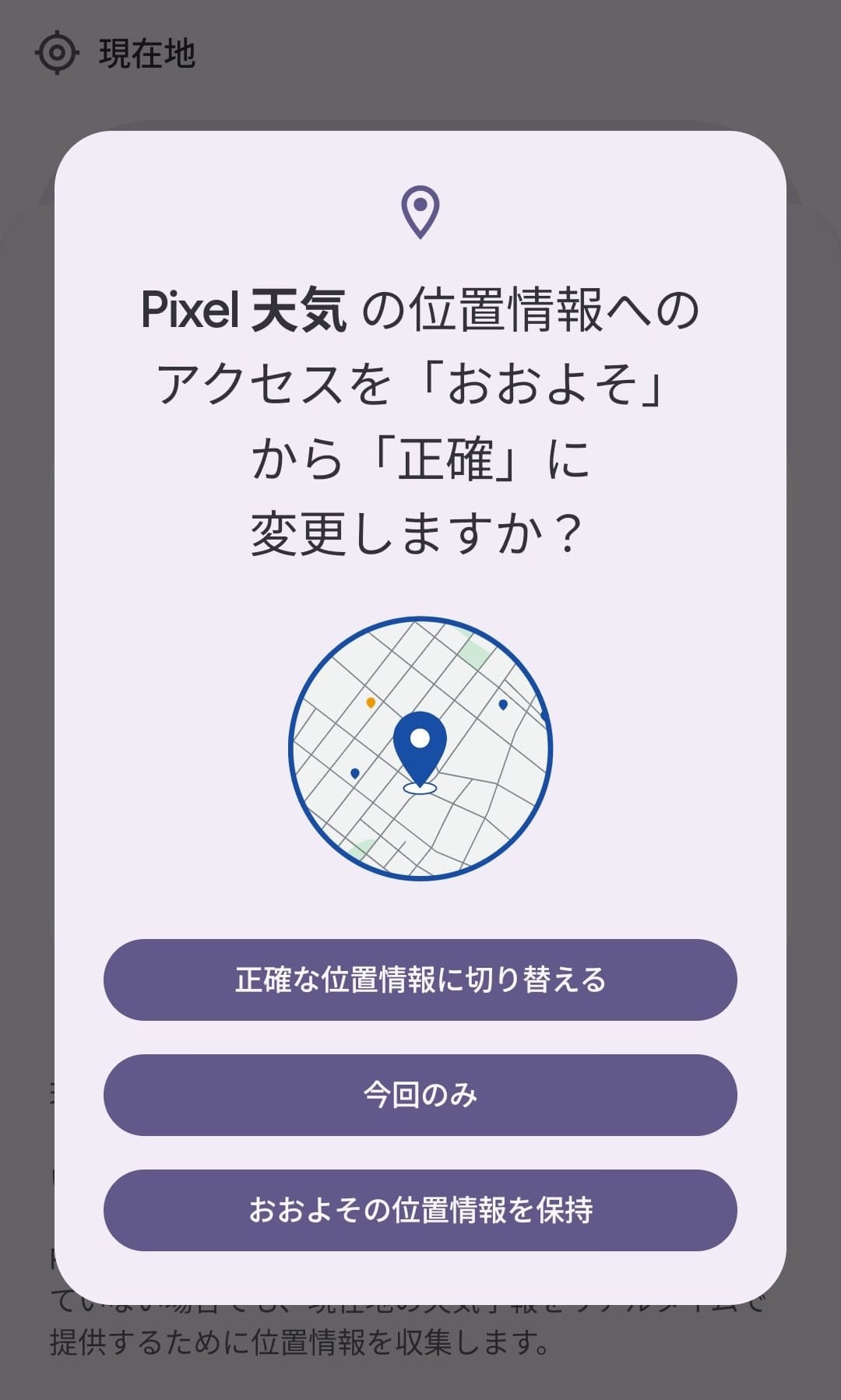
Task: Tap おおよその位置情報を保持 to keep approximate location
Action: (x=419, y=1211)
